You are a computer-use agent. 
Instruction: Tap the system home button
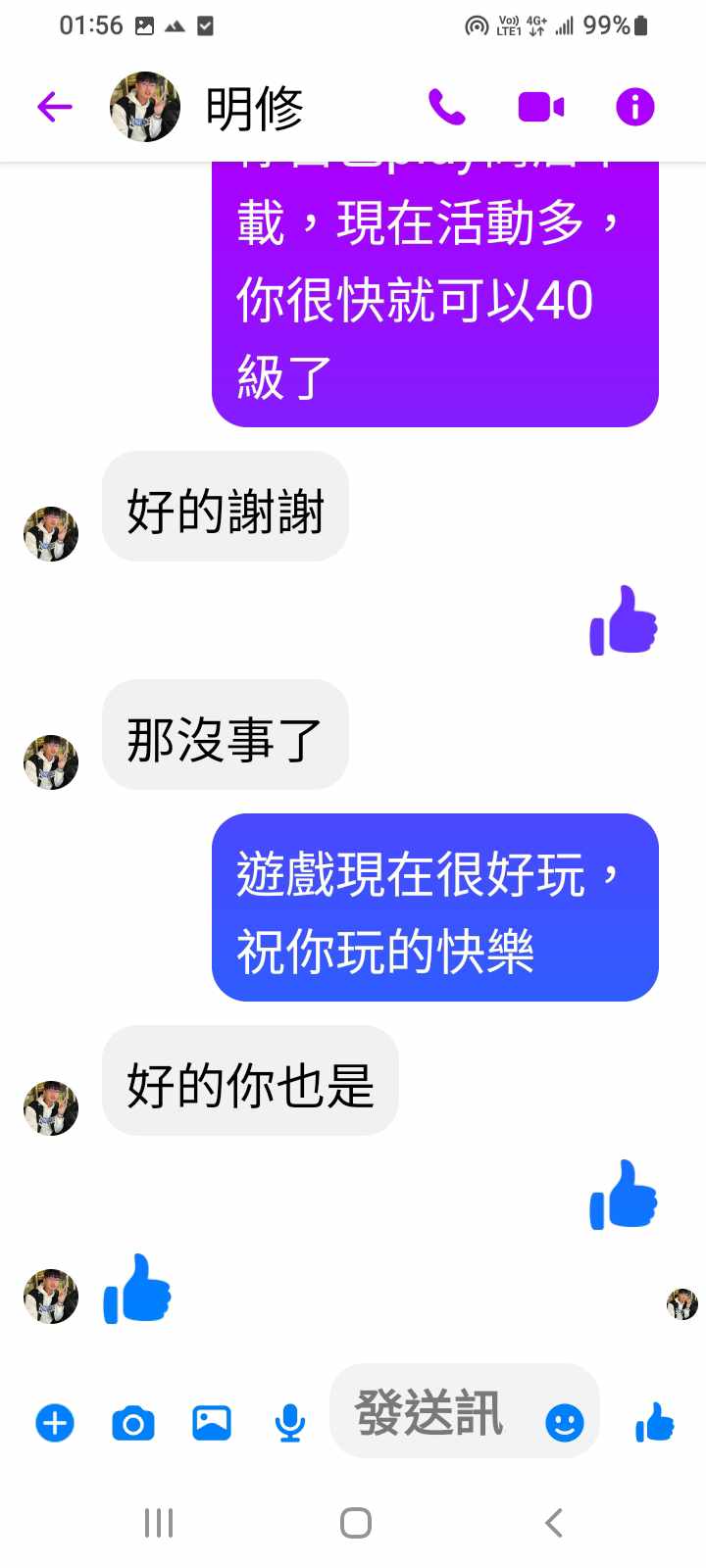coord(355,1523)
